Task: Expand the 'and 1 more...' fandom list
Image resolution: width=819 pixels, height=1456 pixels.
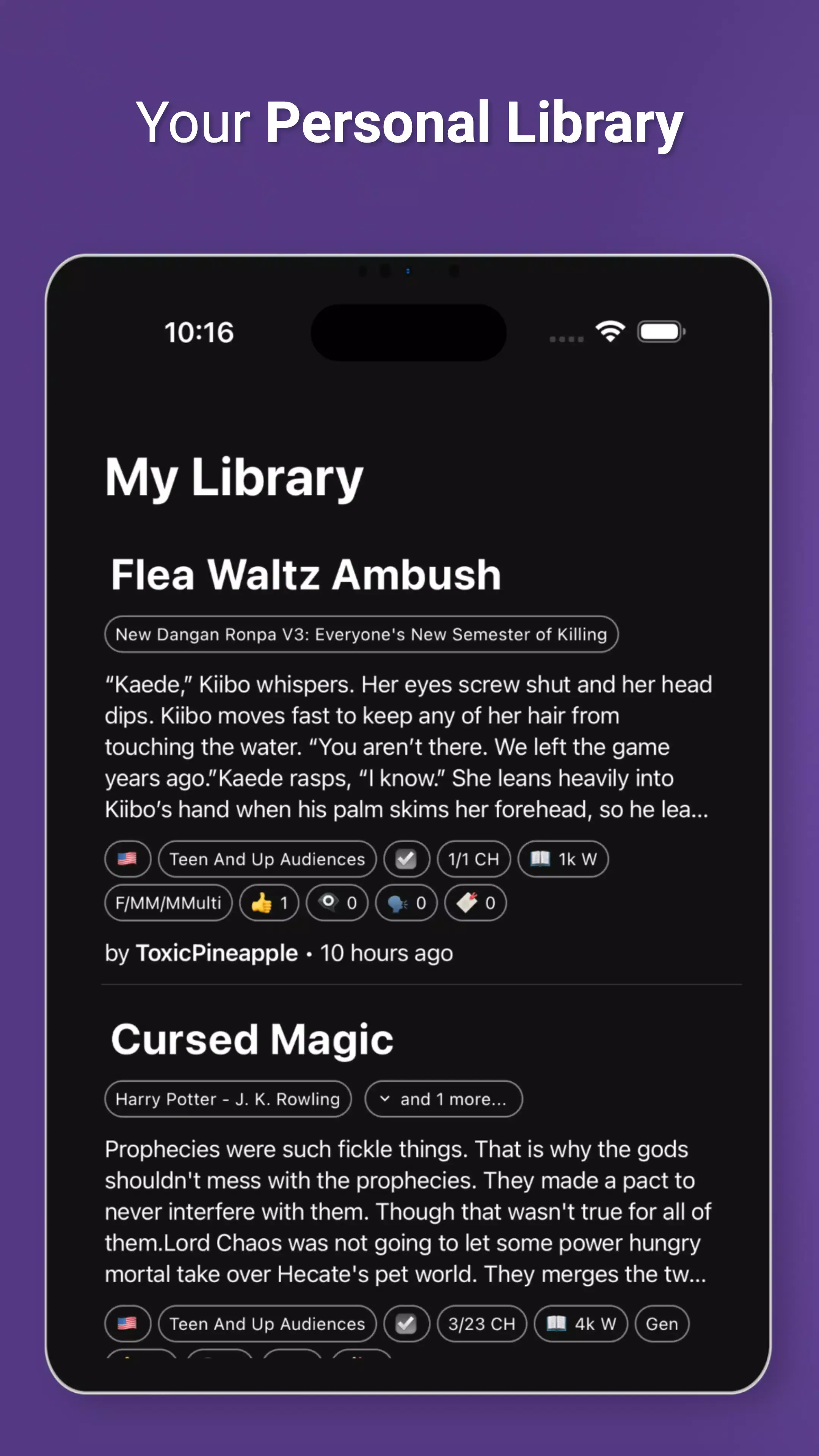Action: [443, 1098]
